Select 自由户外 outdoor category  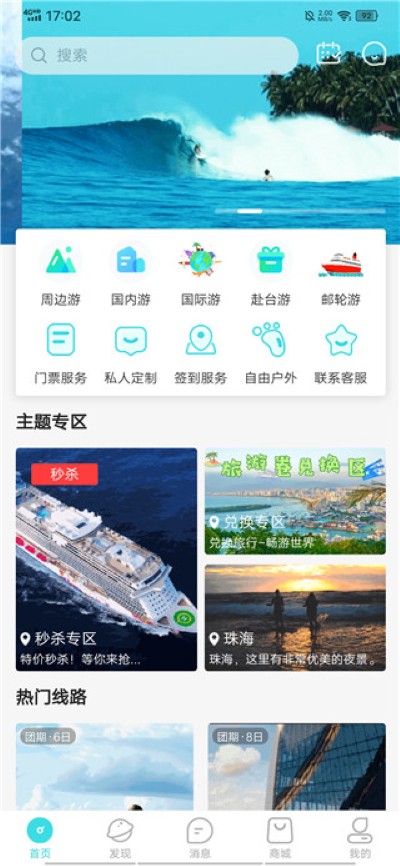(x=271, y=353)
